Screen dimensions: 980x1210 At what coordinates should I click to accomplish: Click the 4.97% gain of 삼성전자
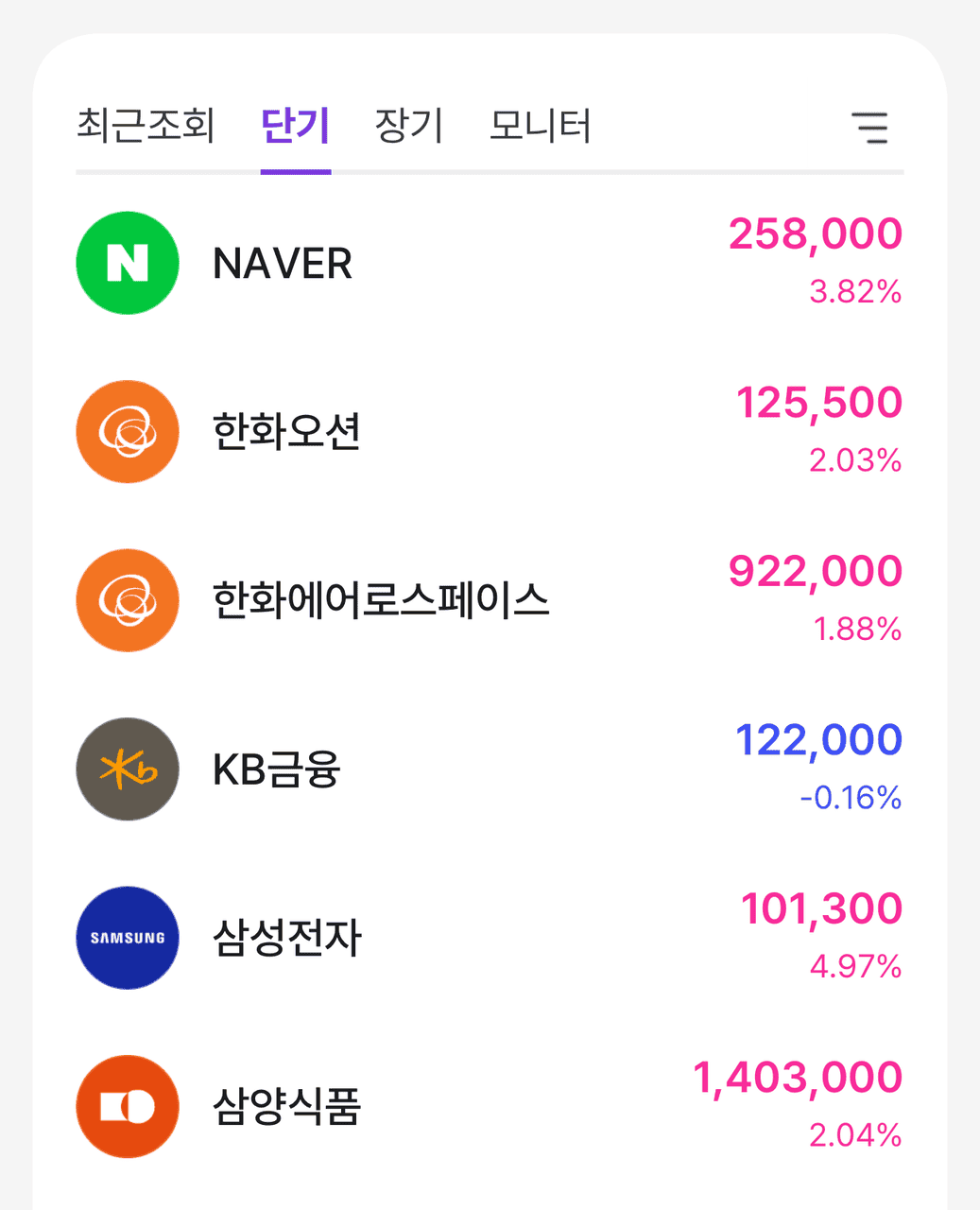pos(855,967)
